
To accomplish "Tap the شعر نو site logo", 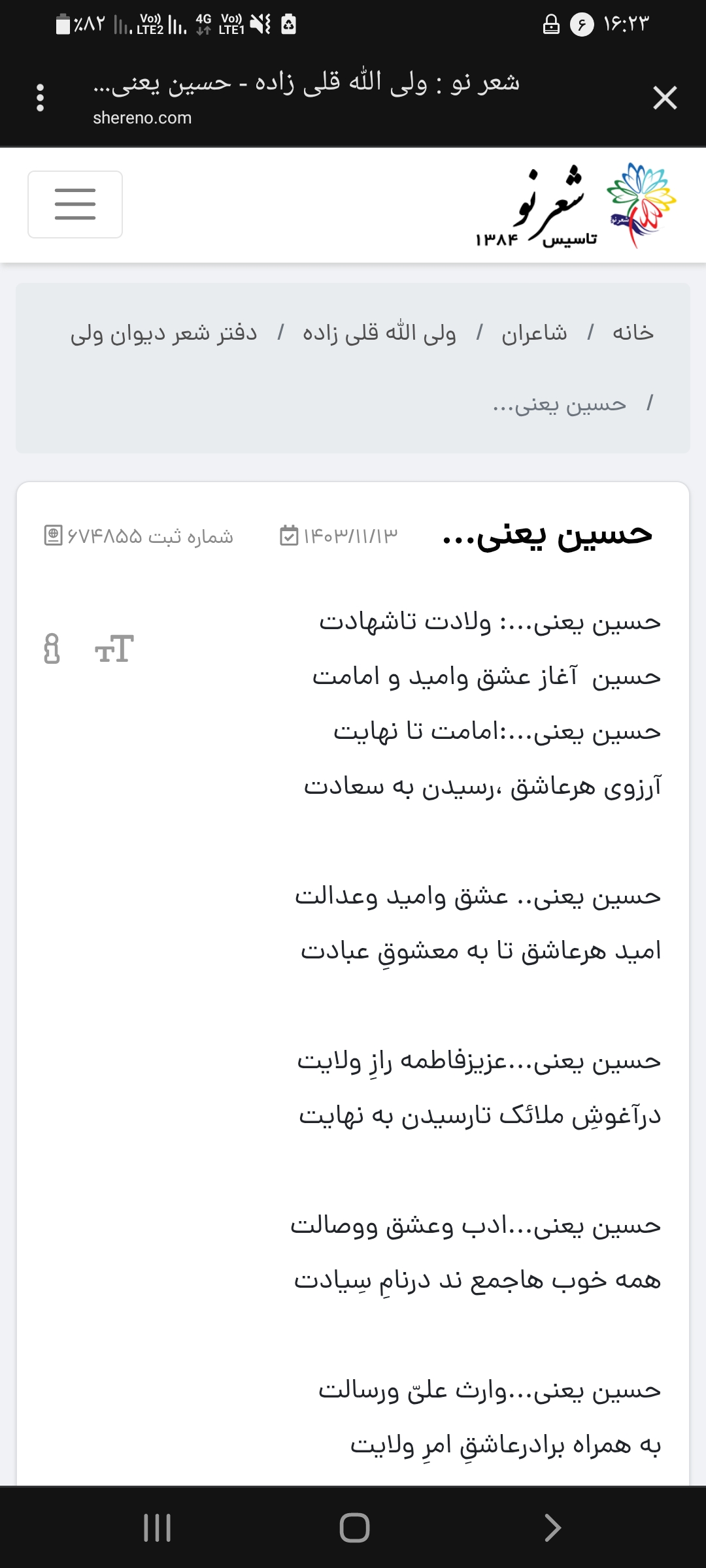I will pos(575,206).
